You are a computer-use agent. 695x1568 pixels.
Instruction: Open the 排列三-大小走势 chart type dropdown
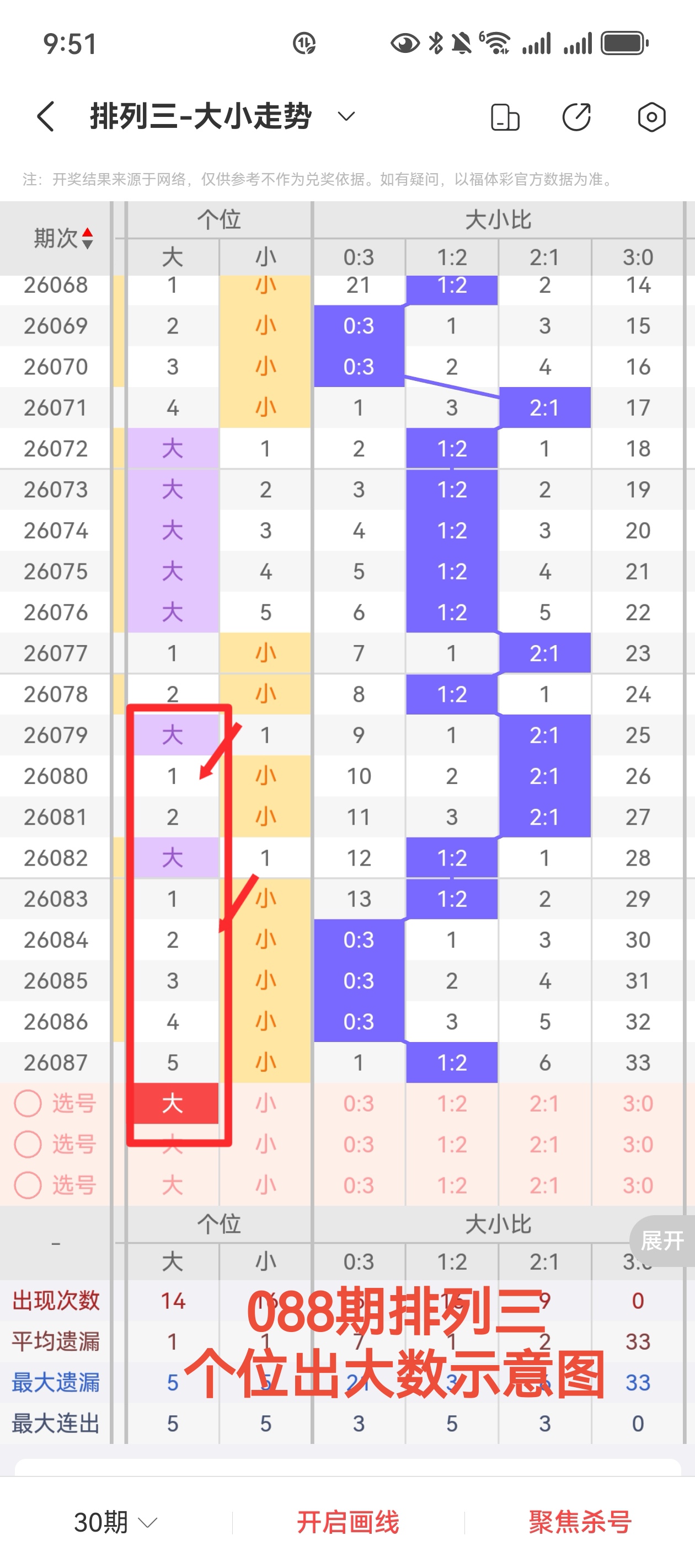(346, 116)
